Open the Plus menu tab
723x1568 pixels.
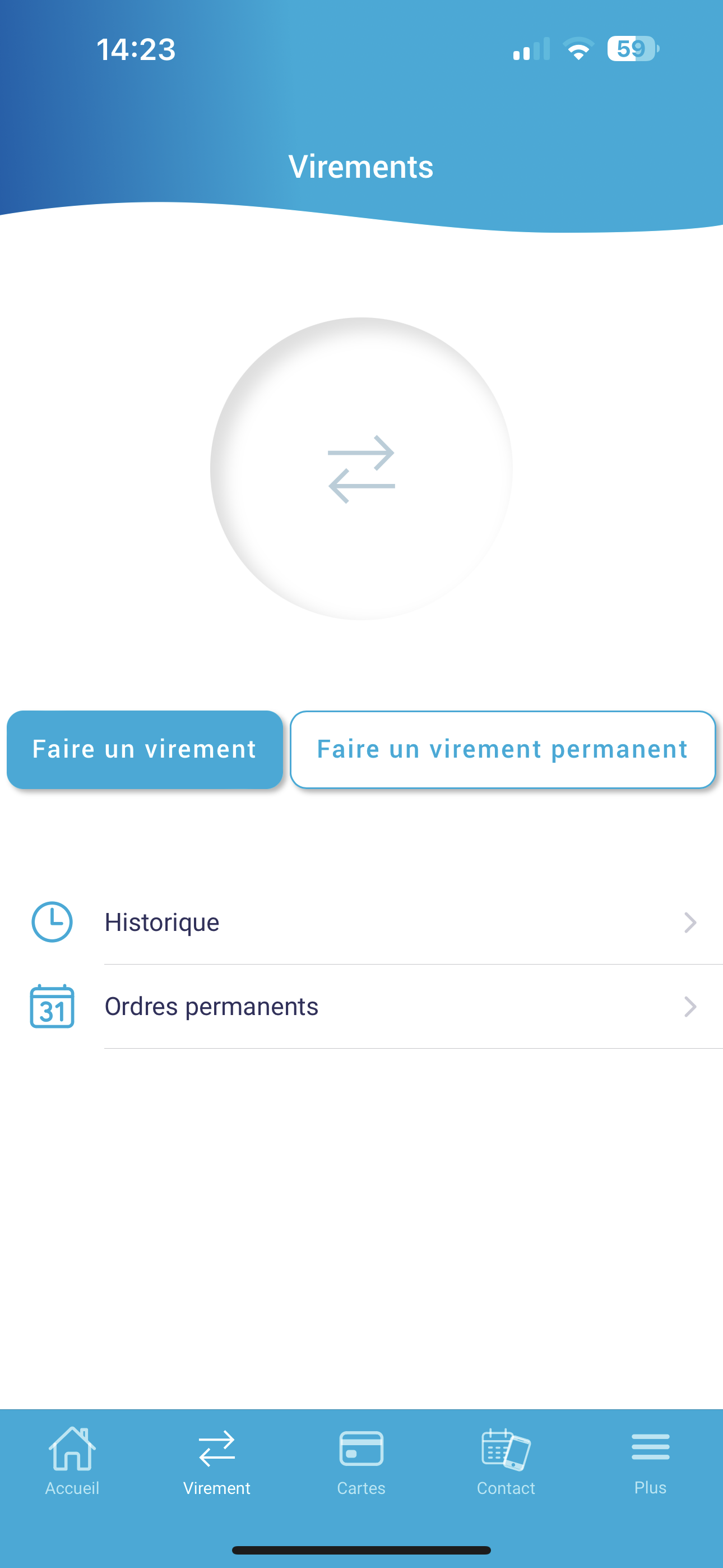click(x=651, y=1461)
